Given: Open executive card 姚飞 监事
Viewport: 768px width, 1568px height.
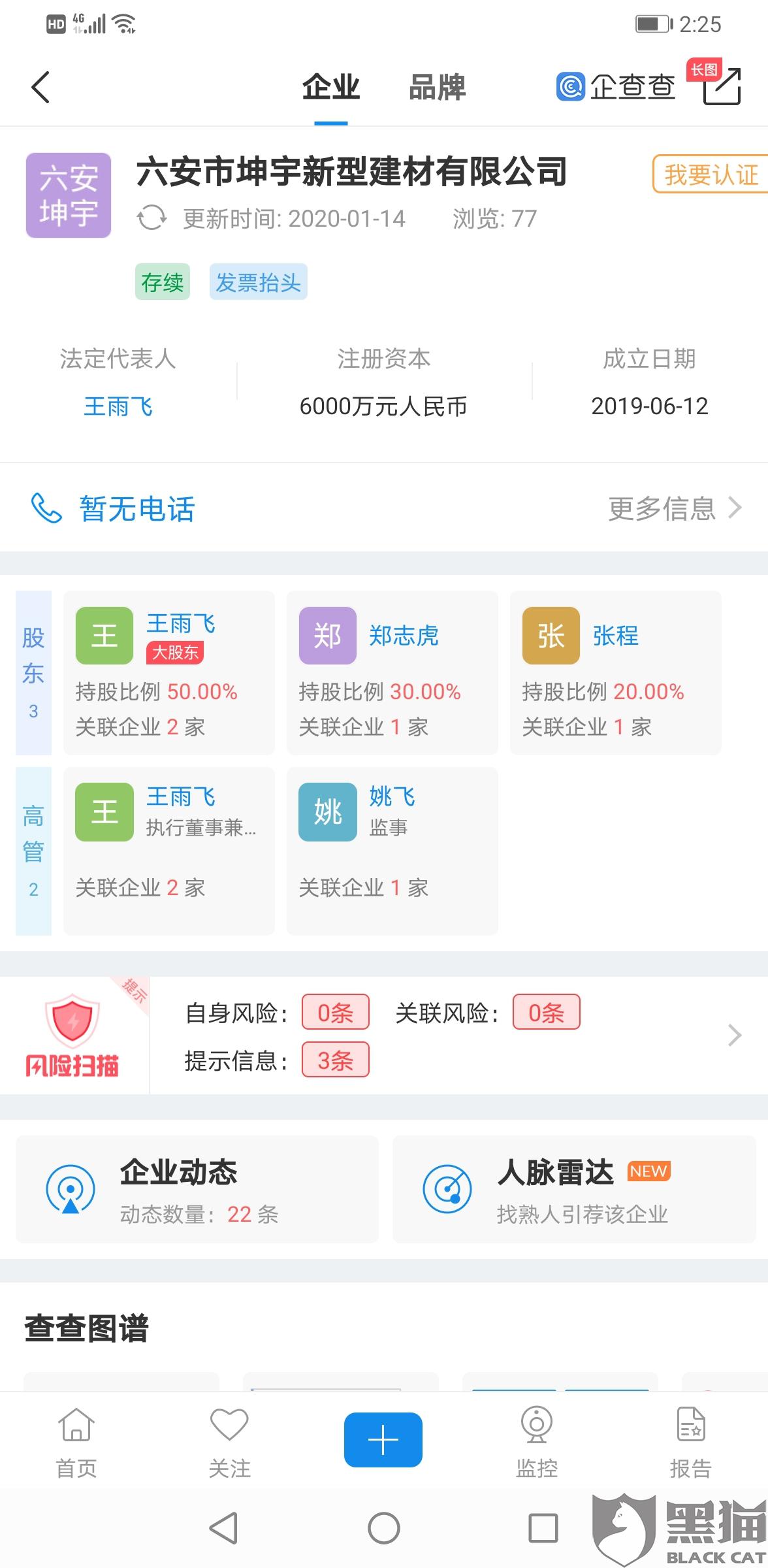Looking at the screenshot, I should coord(392,851).
